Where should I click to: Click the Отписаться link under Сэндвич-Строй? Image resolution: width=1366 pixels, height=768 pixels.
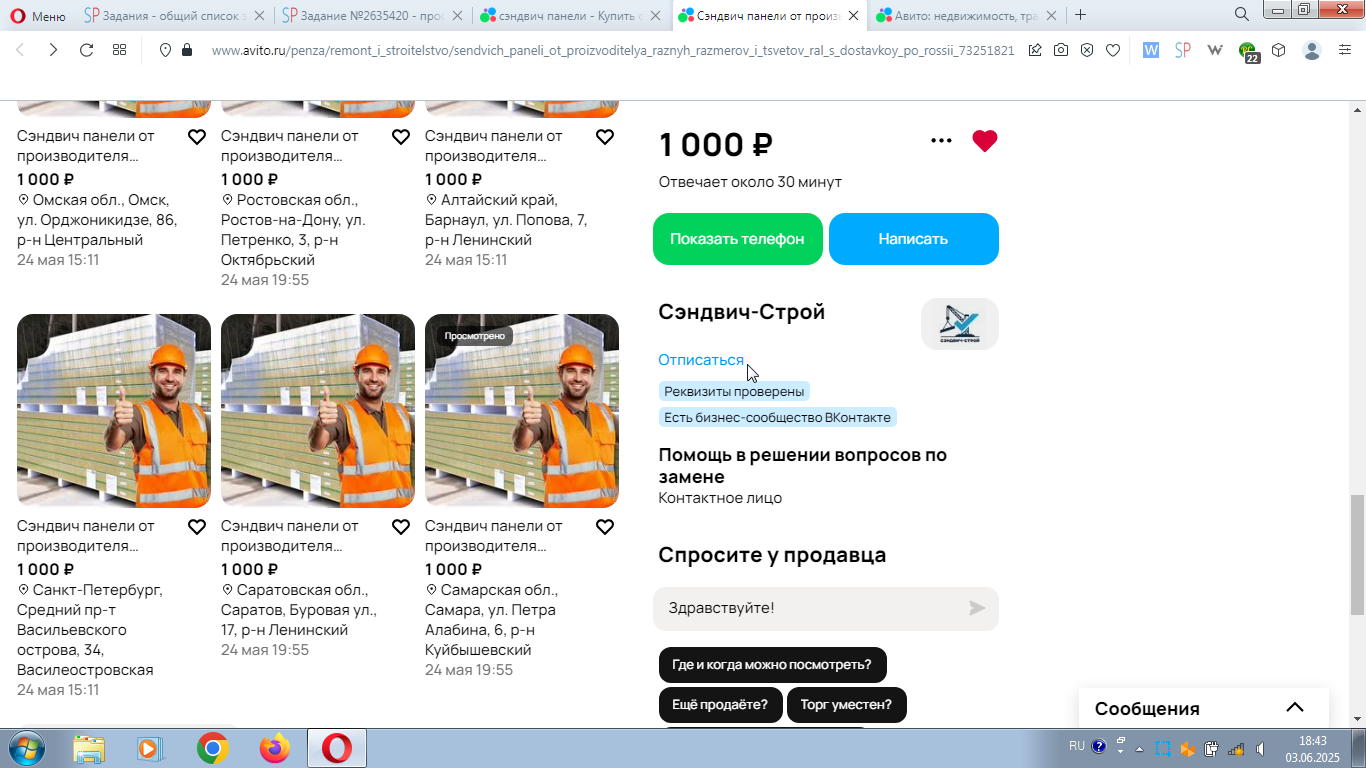point(700,360)
